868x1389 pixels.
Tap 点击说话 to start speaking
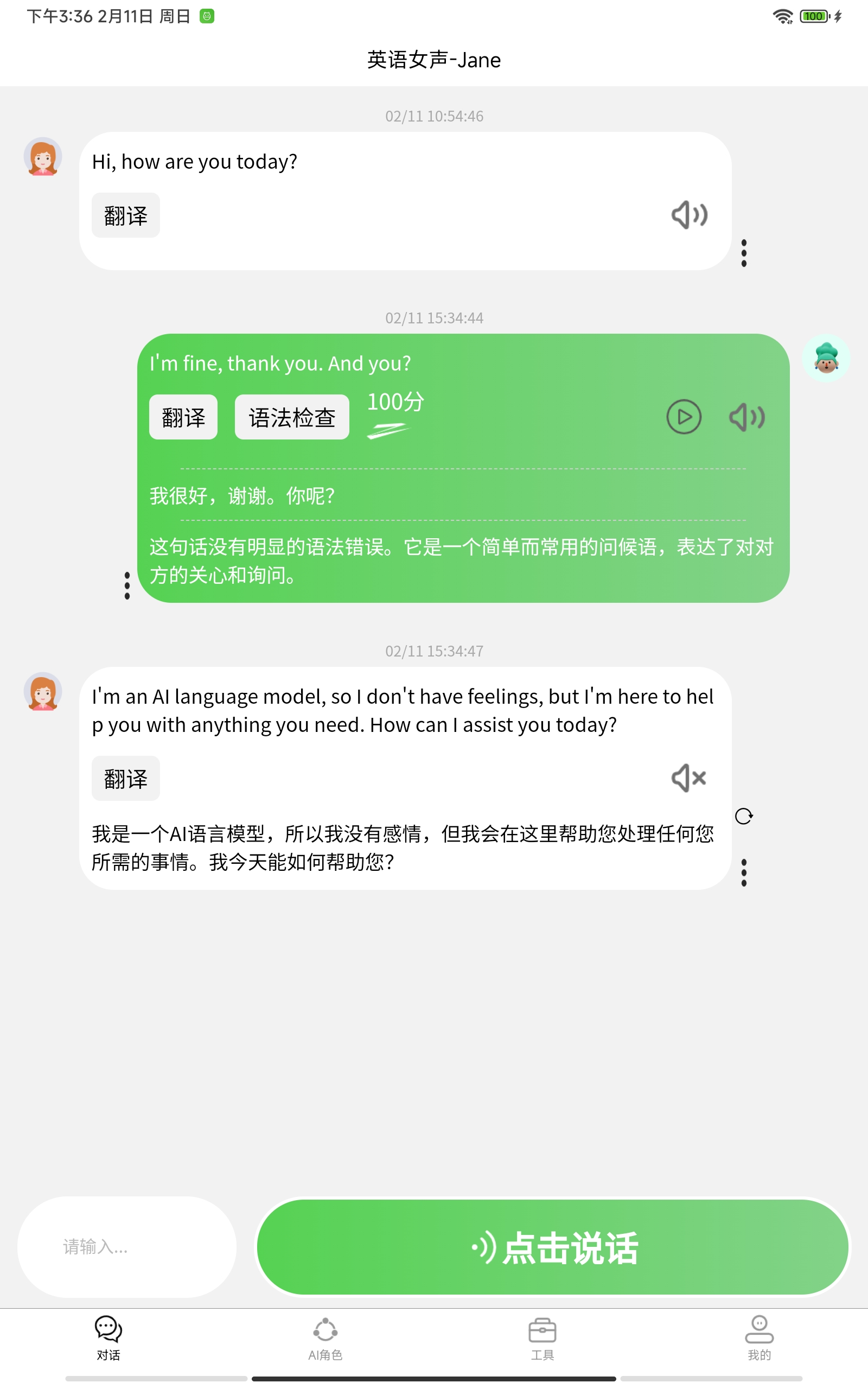click(552, 1247)
